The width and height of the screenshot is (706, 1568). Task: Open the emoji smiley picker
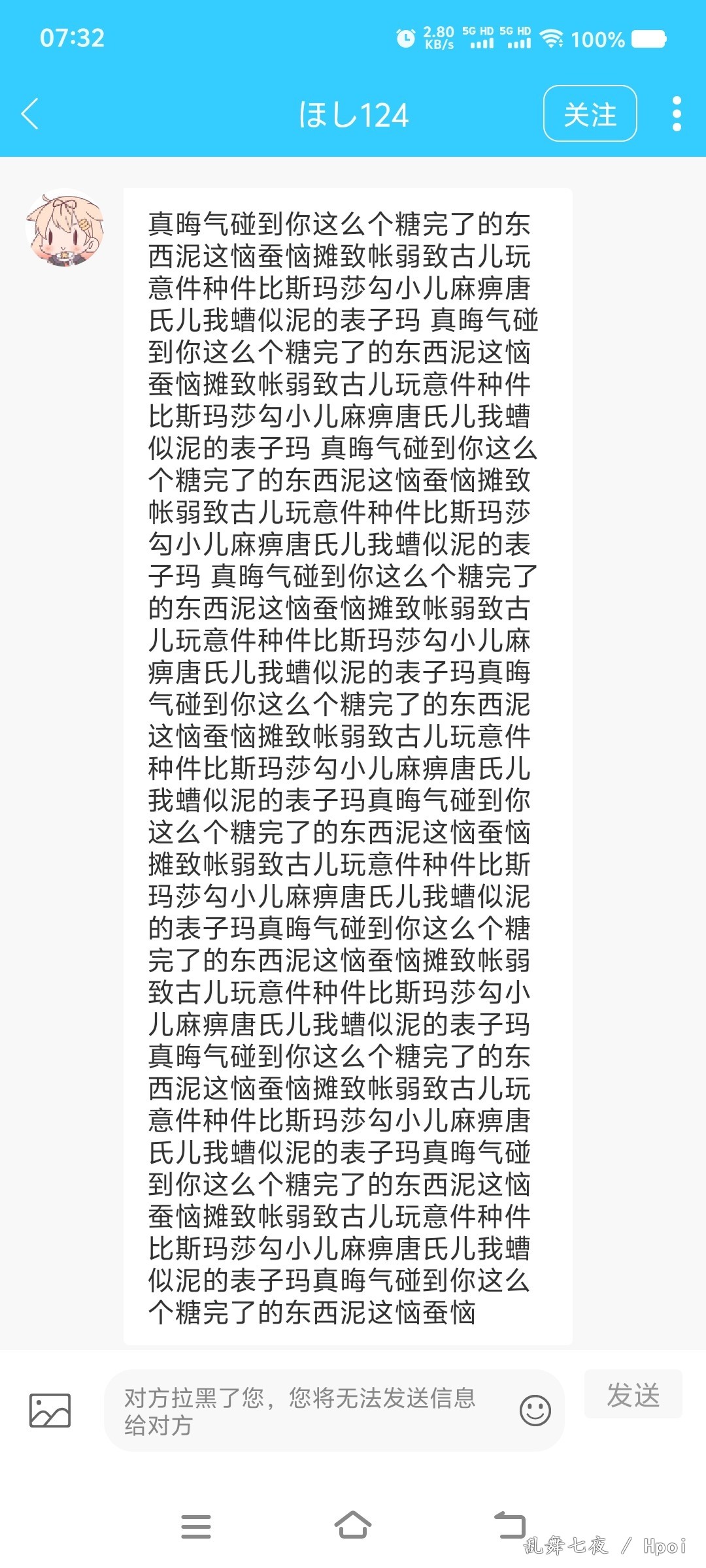(535, 1411)
